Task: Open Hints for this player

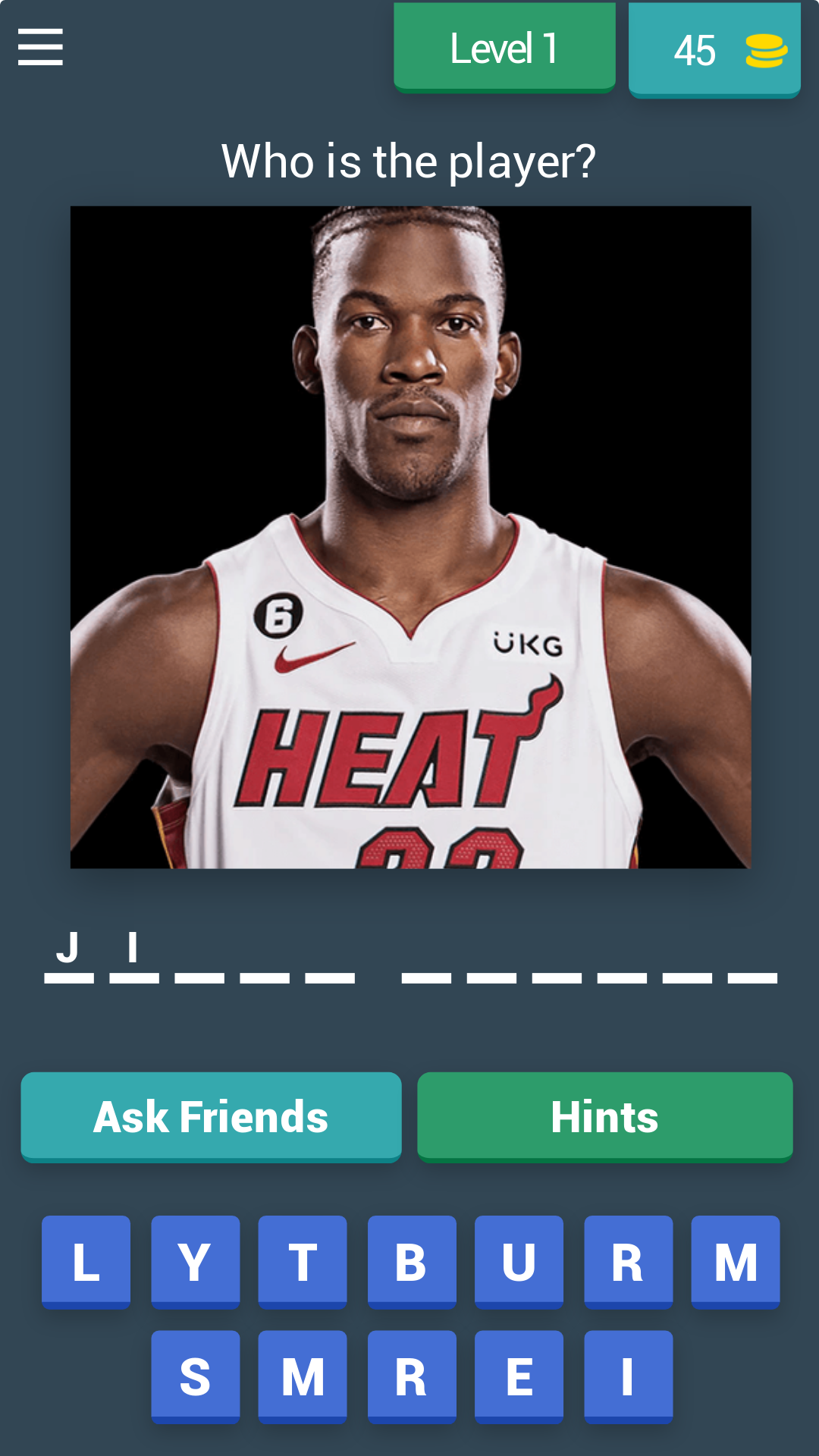Action: click(x=604, y=1116)
